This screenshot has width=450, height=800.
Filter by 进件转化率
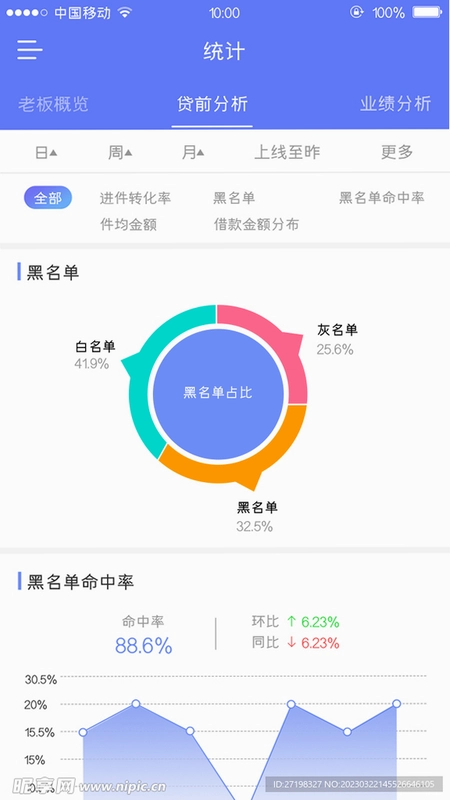pos(135,198)
